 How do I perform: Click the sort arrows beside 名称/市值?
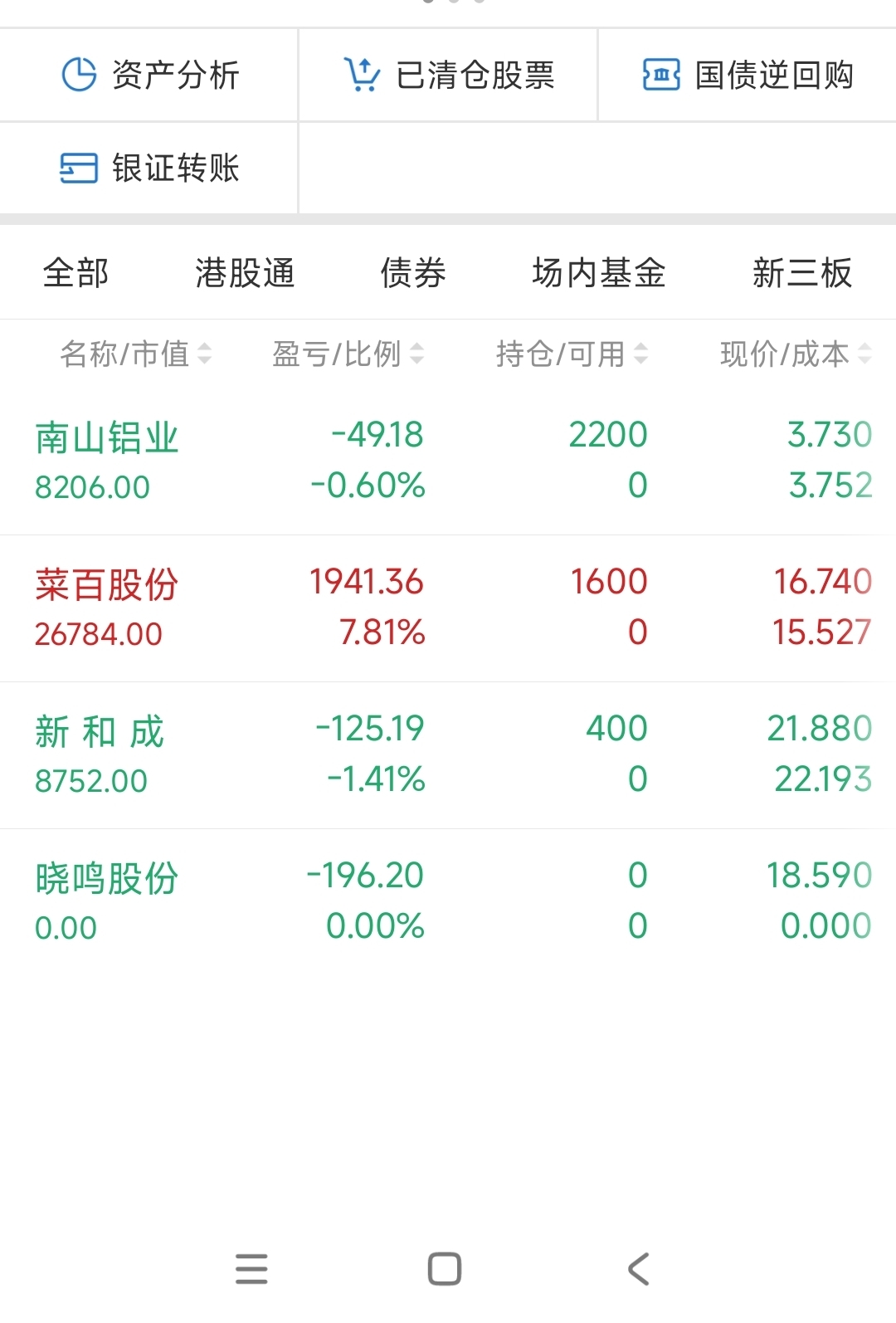[x=204, y=354]
